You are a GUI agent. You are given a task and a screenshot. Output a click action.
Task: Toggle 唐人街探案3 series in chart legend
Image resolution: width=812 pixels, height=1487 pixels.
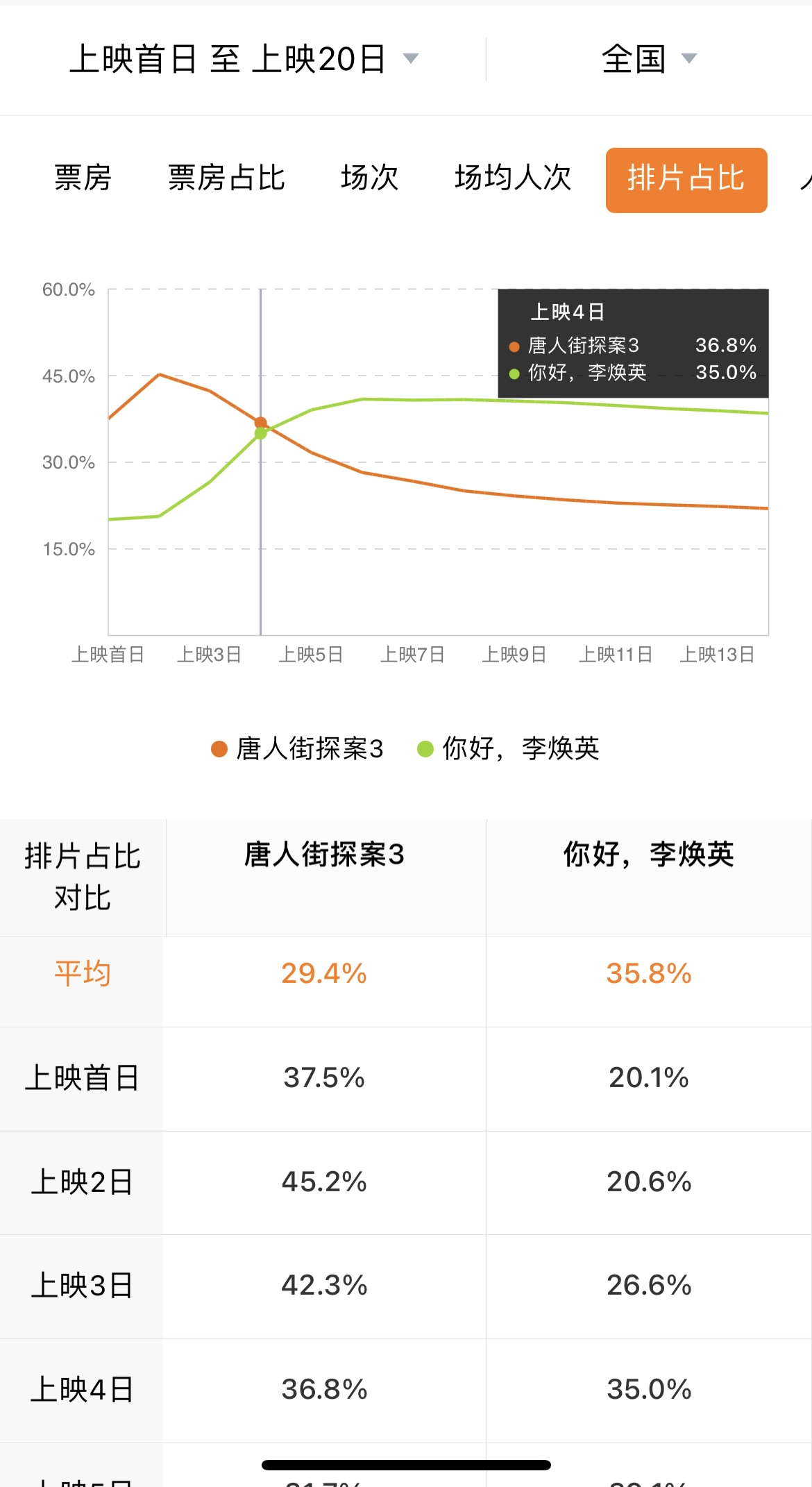click(298, 749)
